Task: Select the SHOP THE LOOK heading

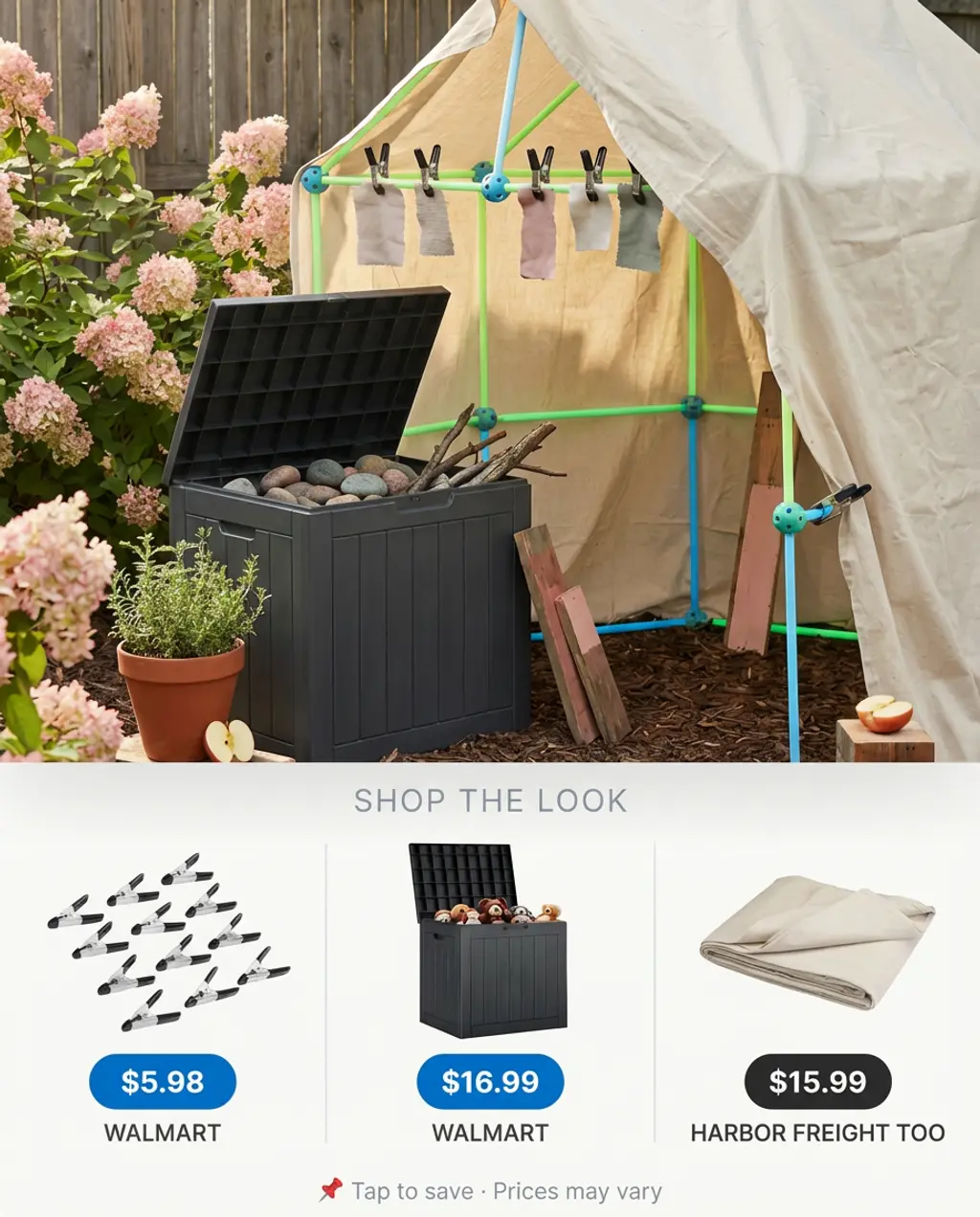Action: (x=490, y=800)
